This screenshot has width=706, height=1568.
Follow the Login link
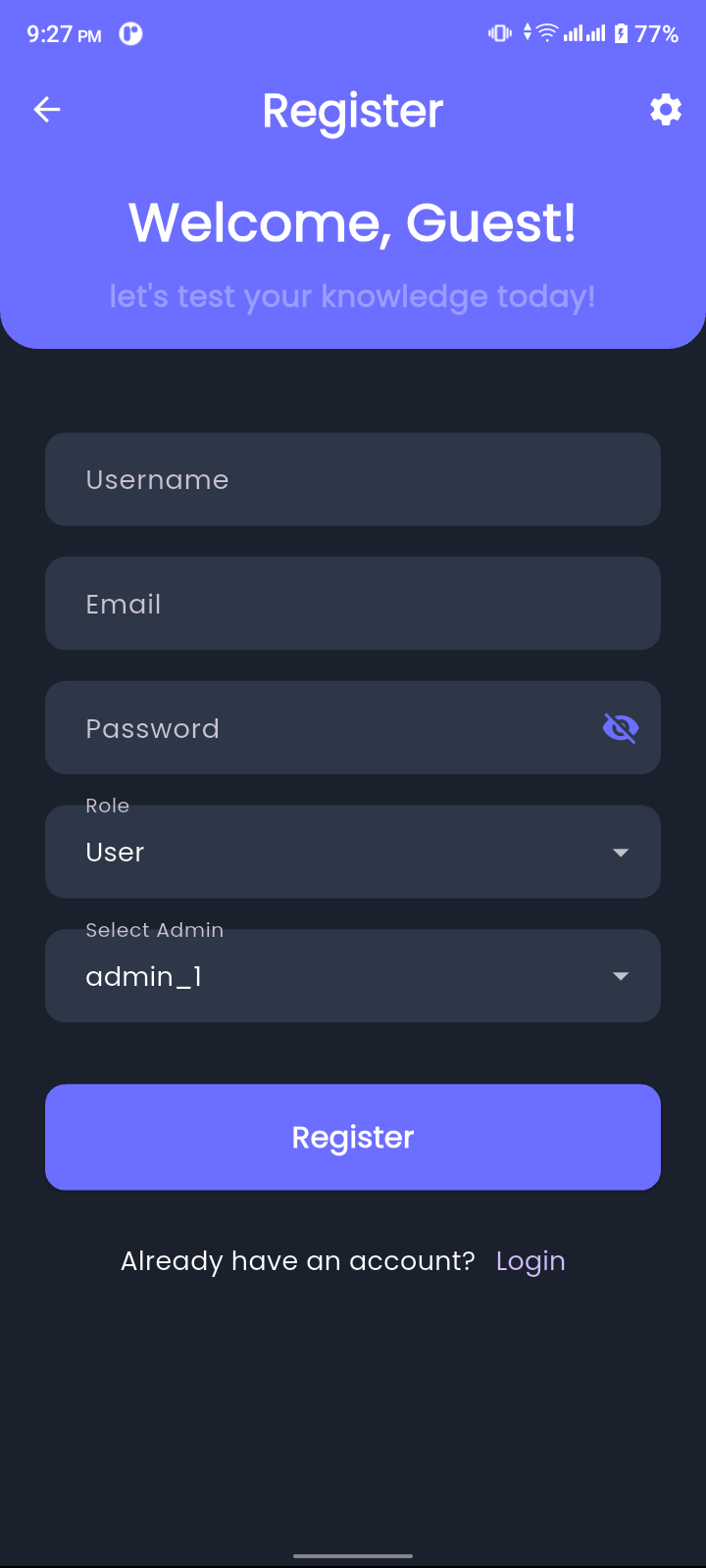(530, 1261)
